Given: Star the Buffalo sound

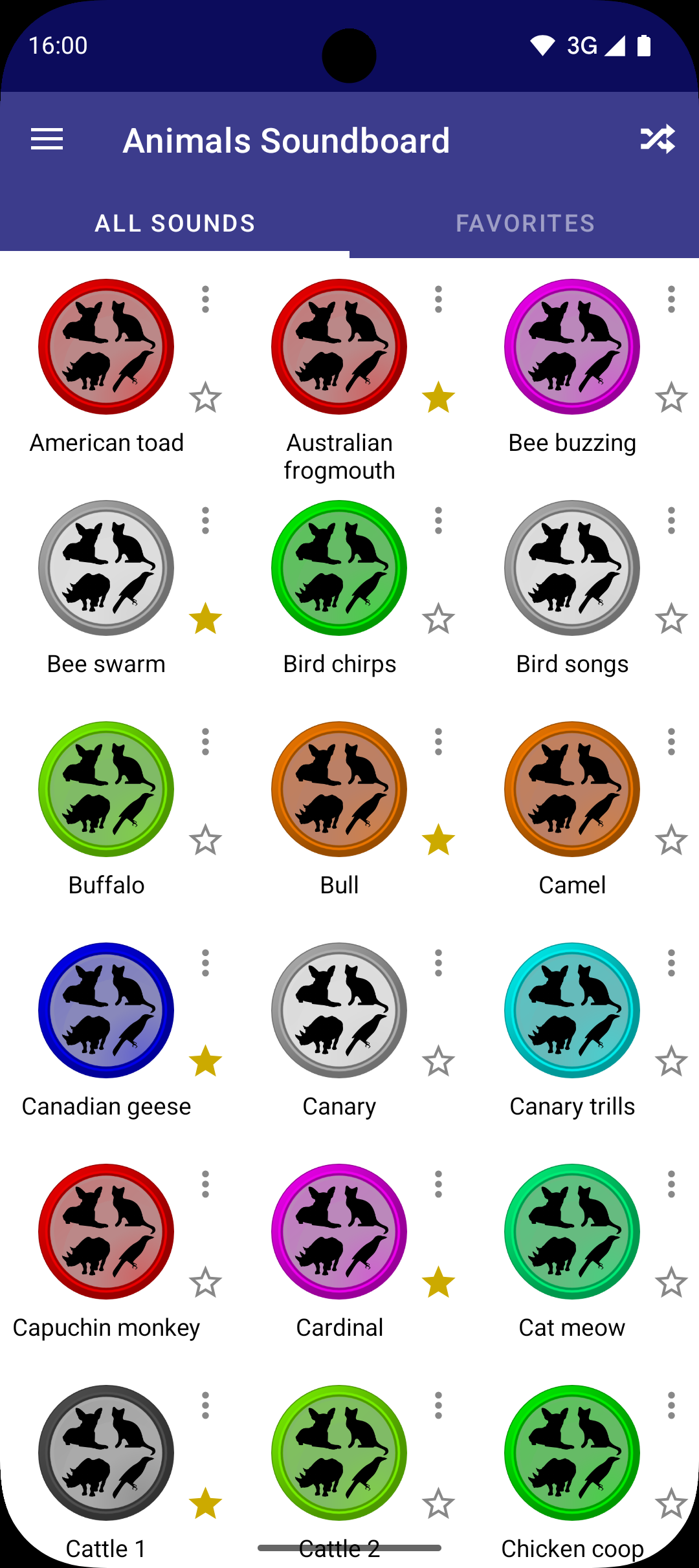Looking at the screenshot, I should pos(205,840).
